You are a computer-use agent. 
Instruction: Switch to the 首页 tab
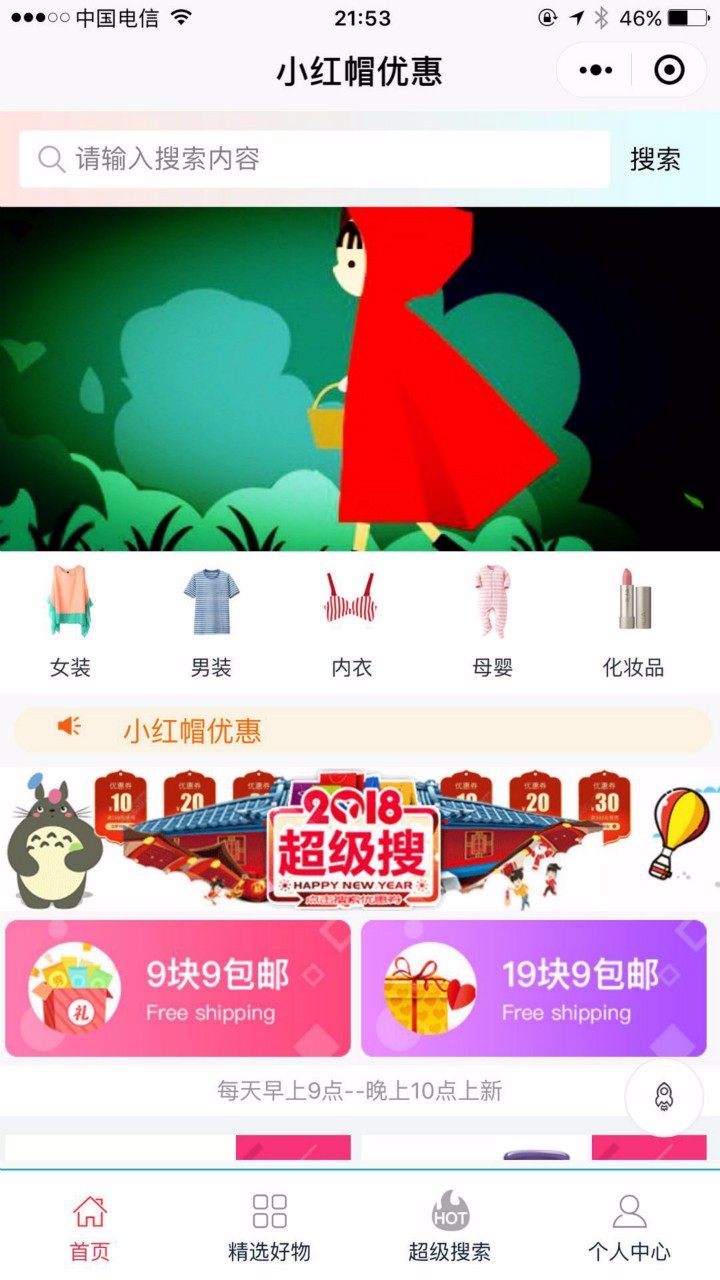90,1227
